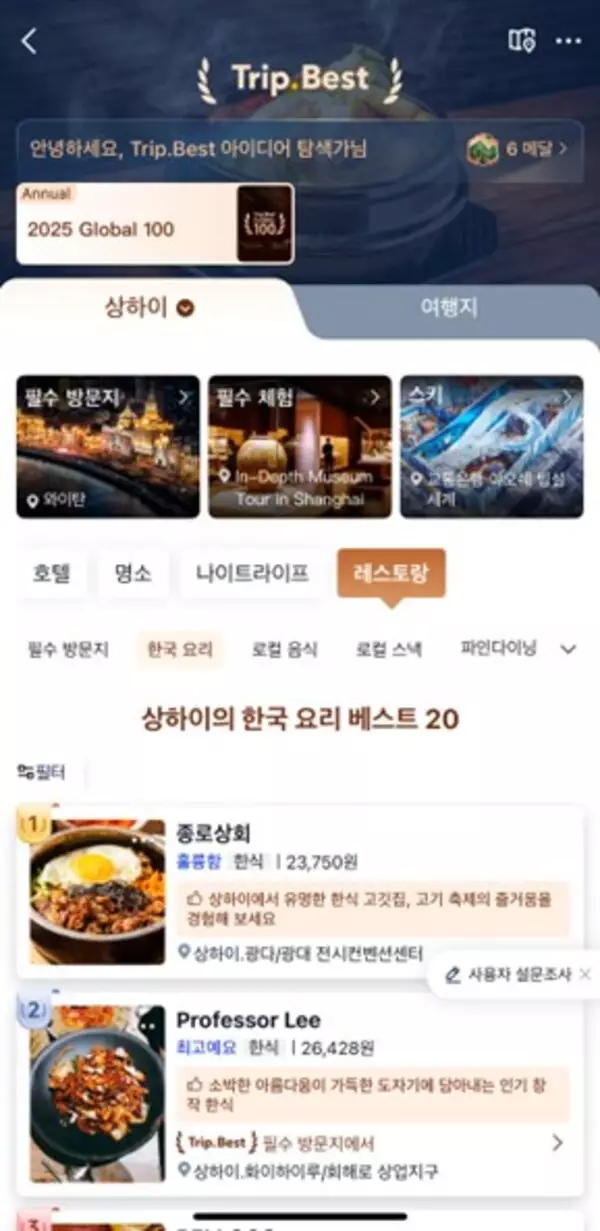Screen dimensions: 600x1231
Task: Choose the 필수 방문지 sub-filter chip
Action: [68, 649]
